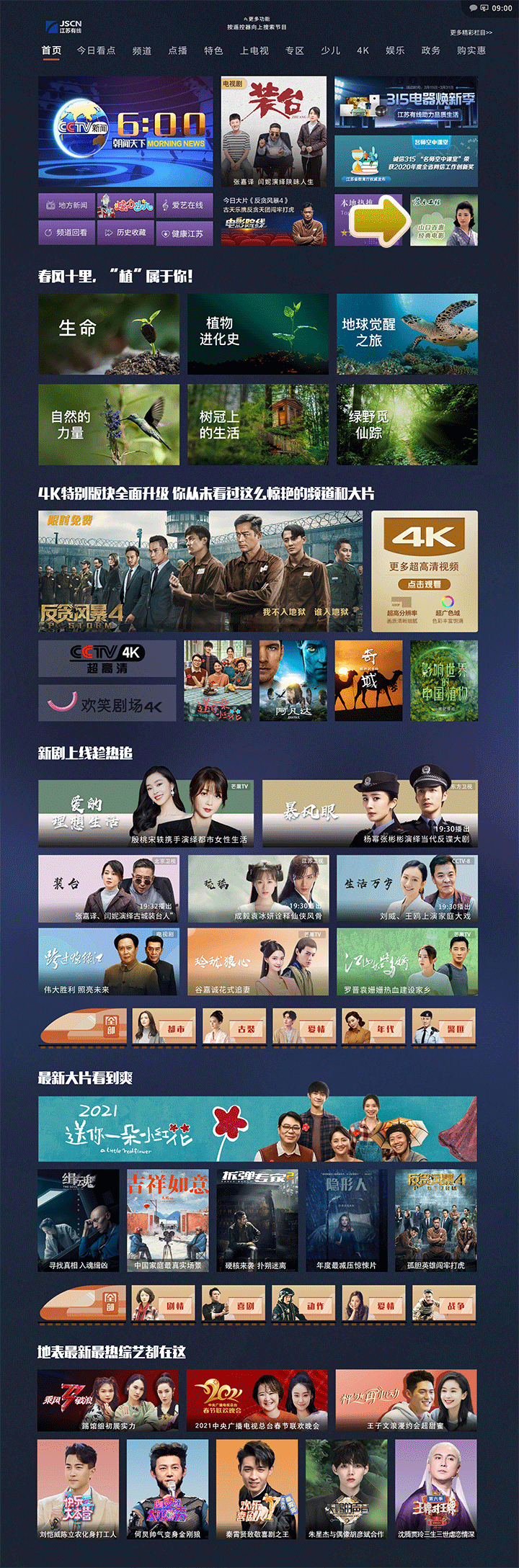Tap 点击观看 on the 4K card
This screenshot has height=1568, width=519.
424,584
